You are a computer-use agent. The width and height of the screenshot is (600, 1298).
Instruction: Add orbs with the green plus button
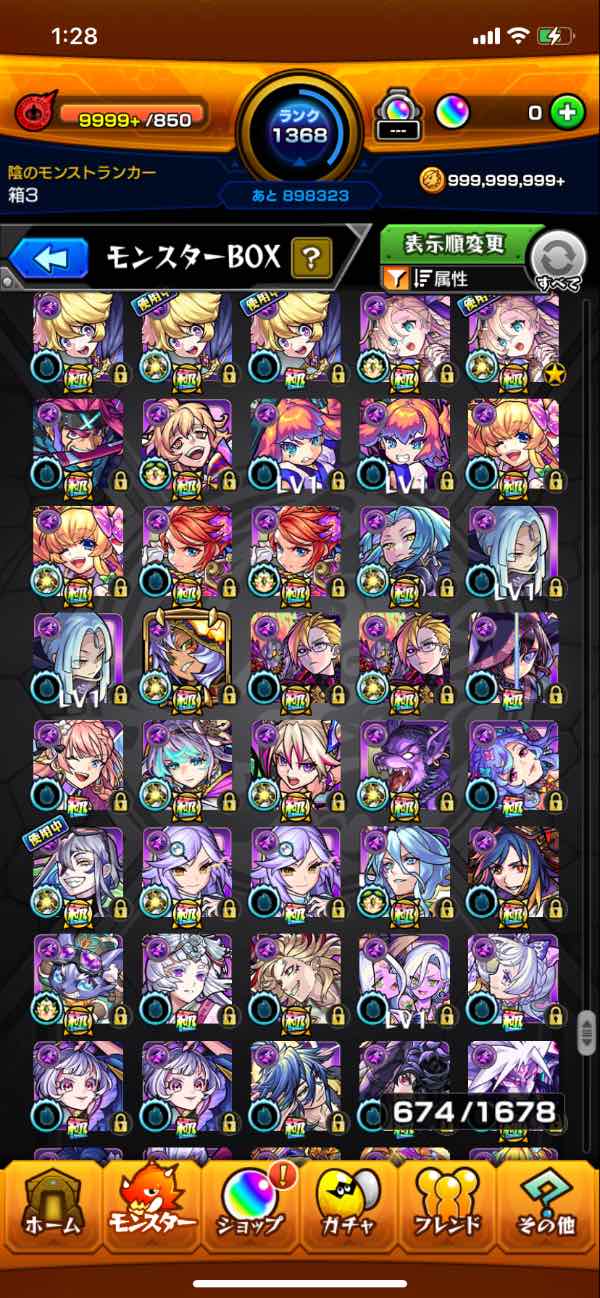click(x=567, y=112)
